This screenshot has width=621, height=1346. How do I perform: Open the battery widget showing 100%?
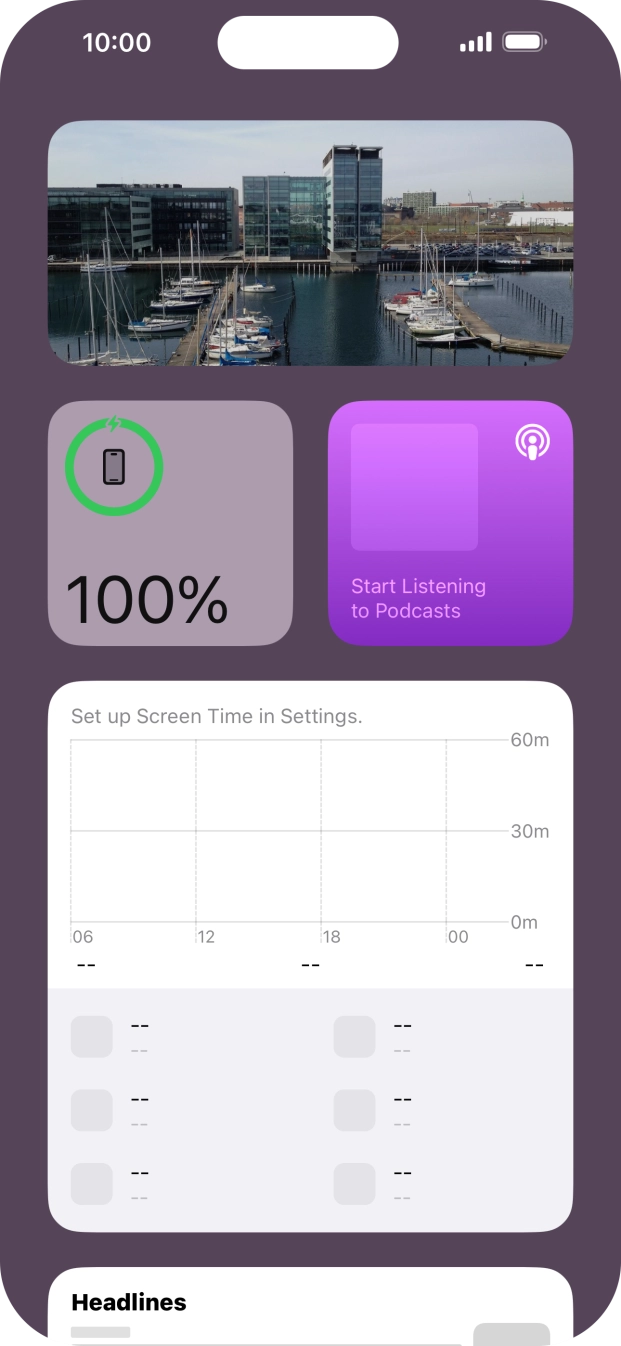(x=170, y=523)
